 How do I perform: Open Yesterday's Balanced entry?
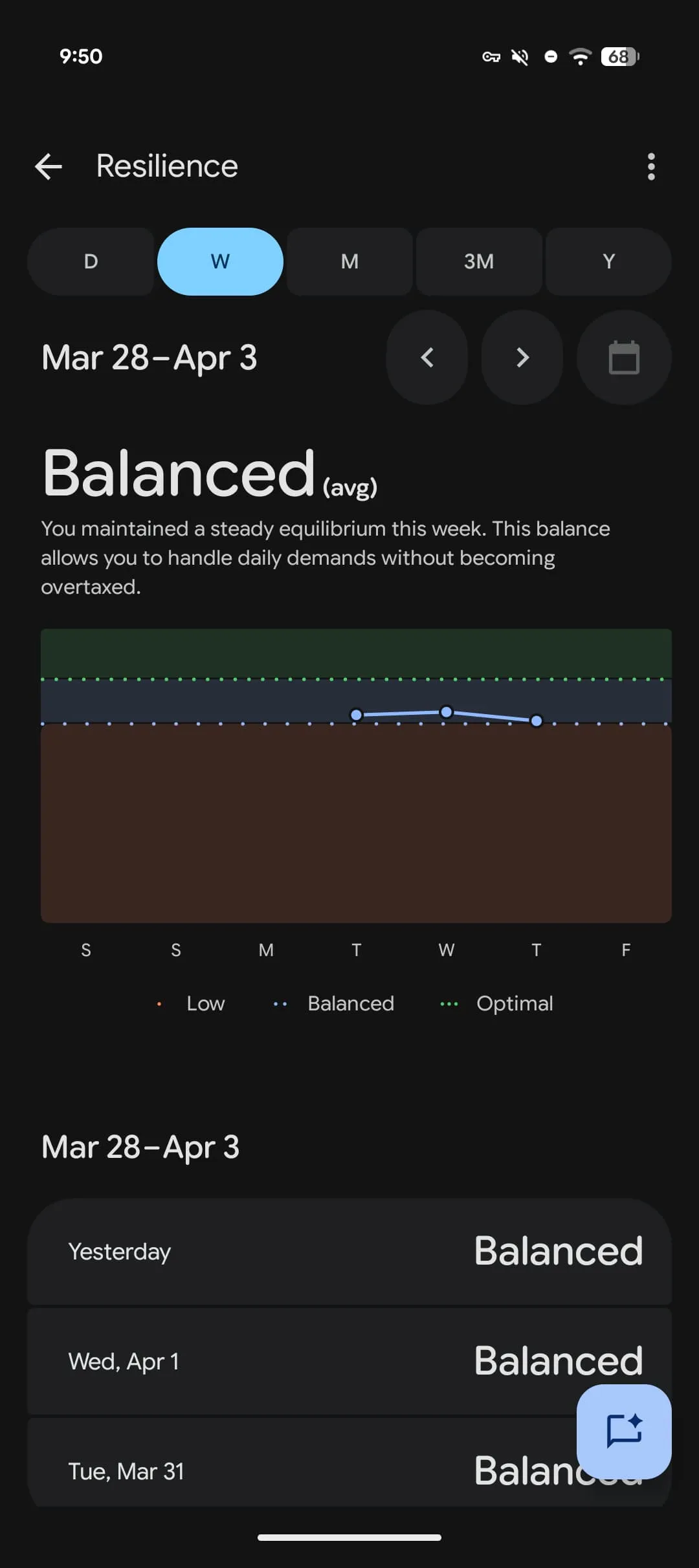pyautogui.click(x=349, y=1252)
